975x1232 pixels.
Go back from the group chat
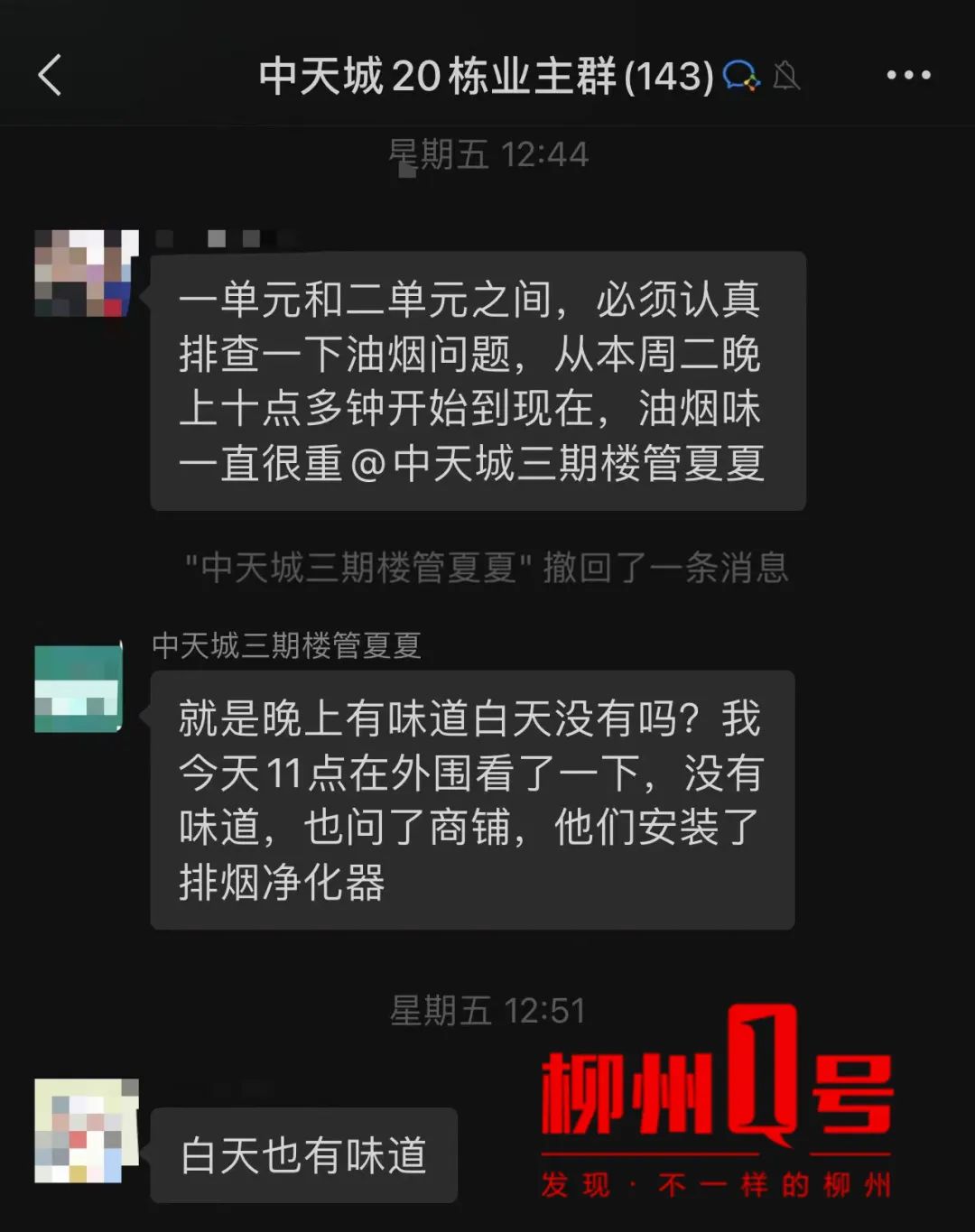(51, 75)
